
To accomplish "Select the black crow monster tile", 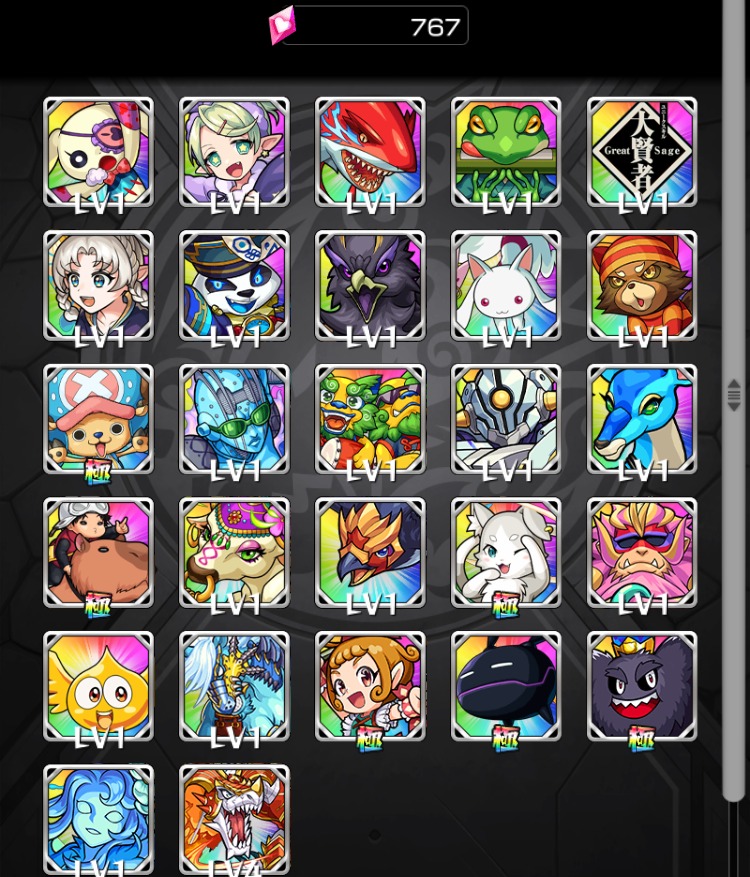I will (x=370, y=285).
